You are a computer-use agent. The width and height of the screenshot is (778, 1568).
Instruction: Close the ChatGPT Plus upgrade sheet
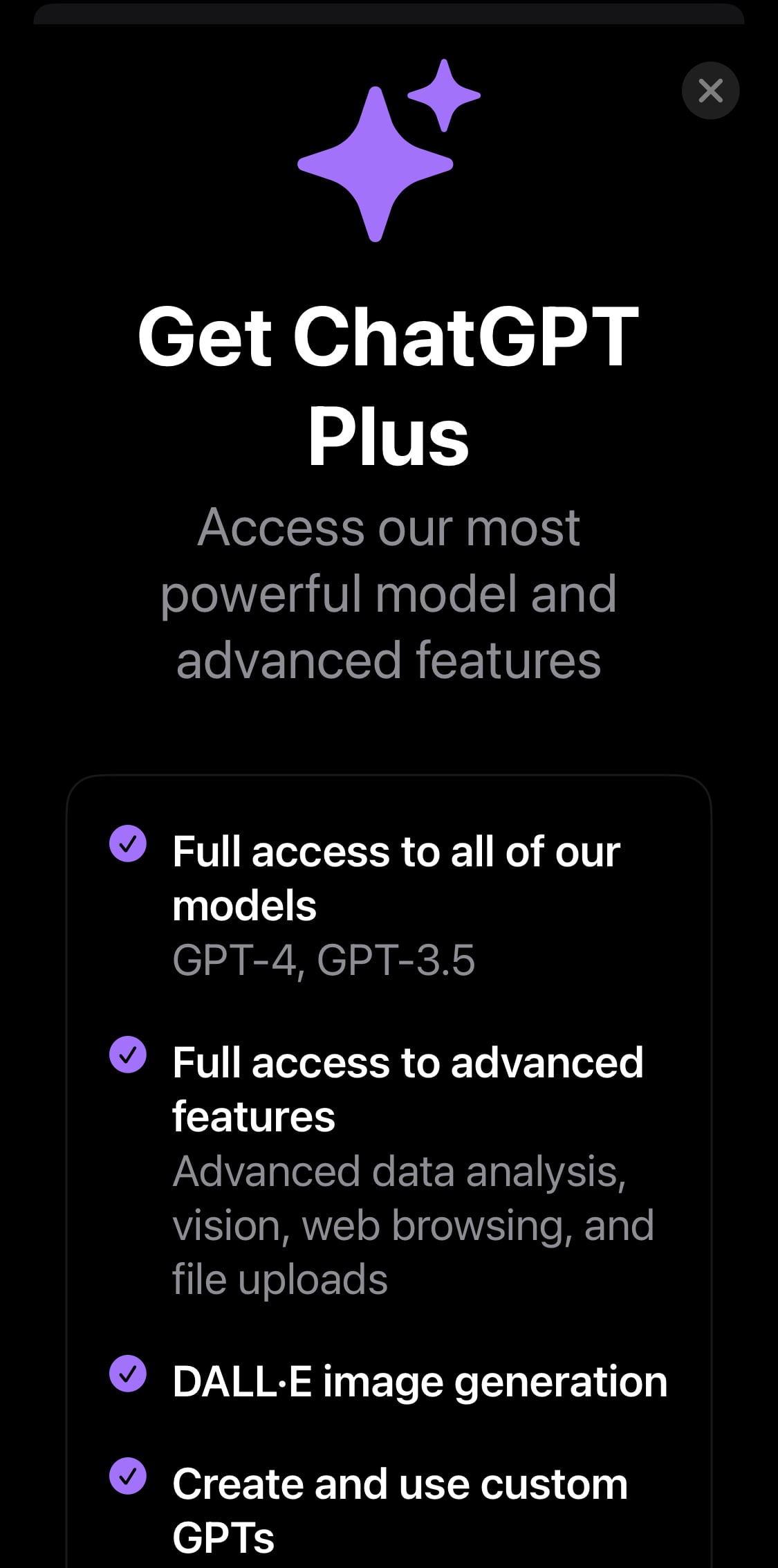point(710,91)
